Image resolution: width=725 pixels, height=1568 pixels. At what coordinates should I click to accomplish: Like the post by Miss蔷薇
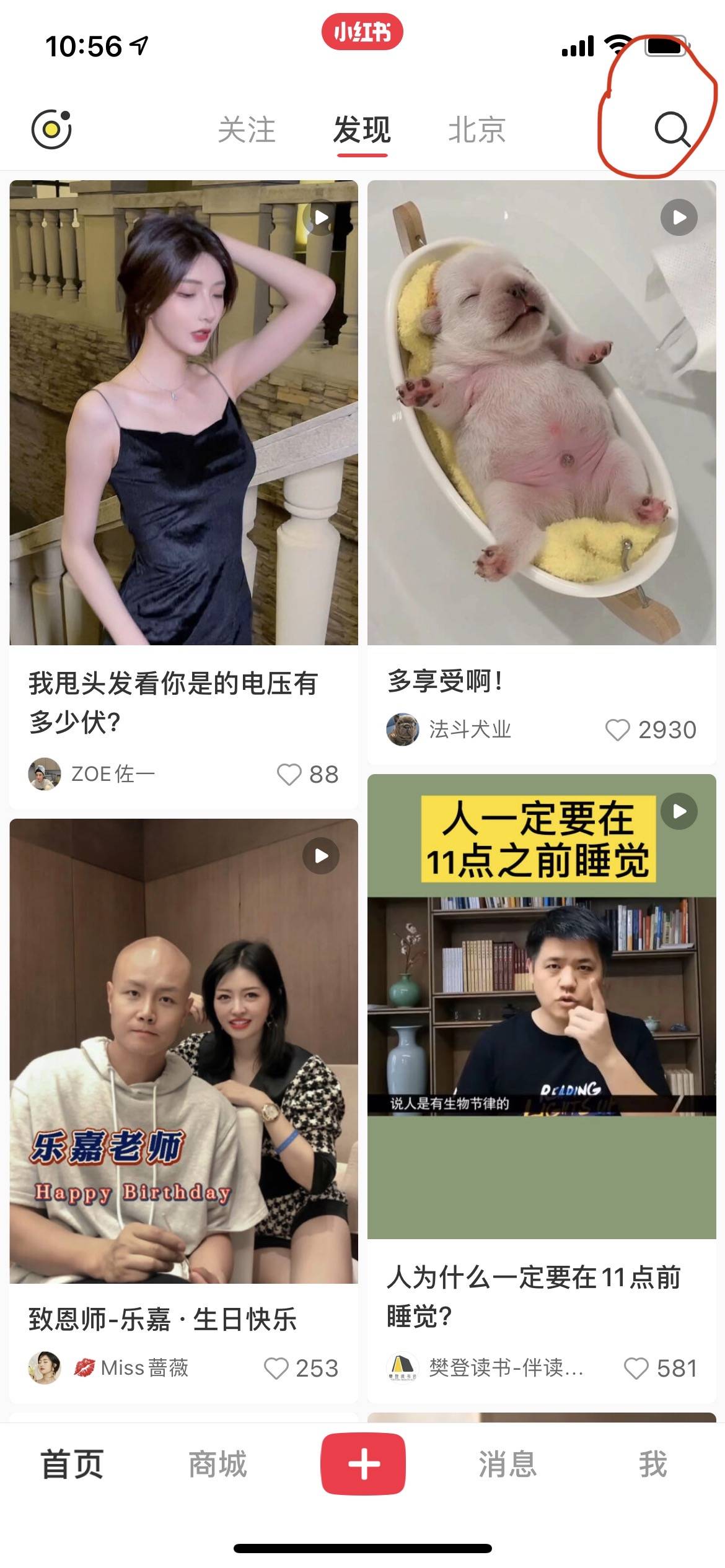276,1368
